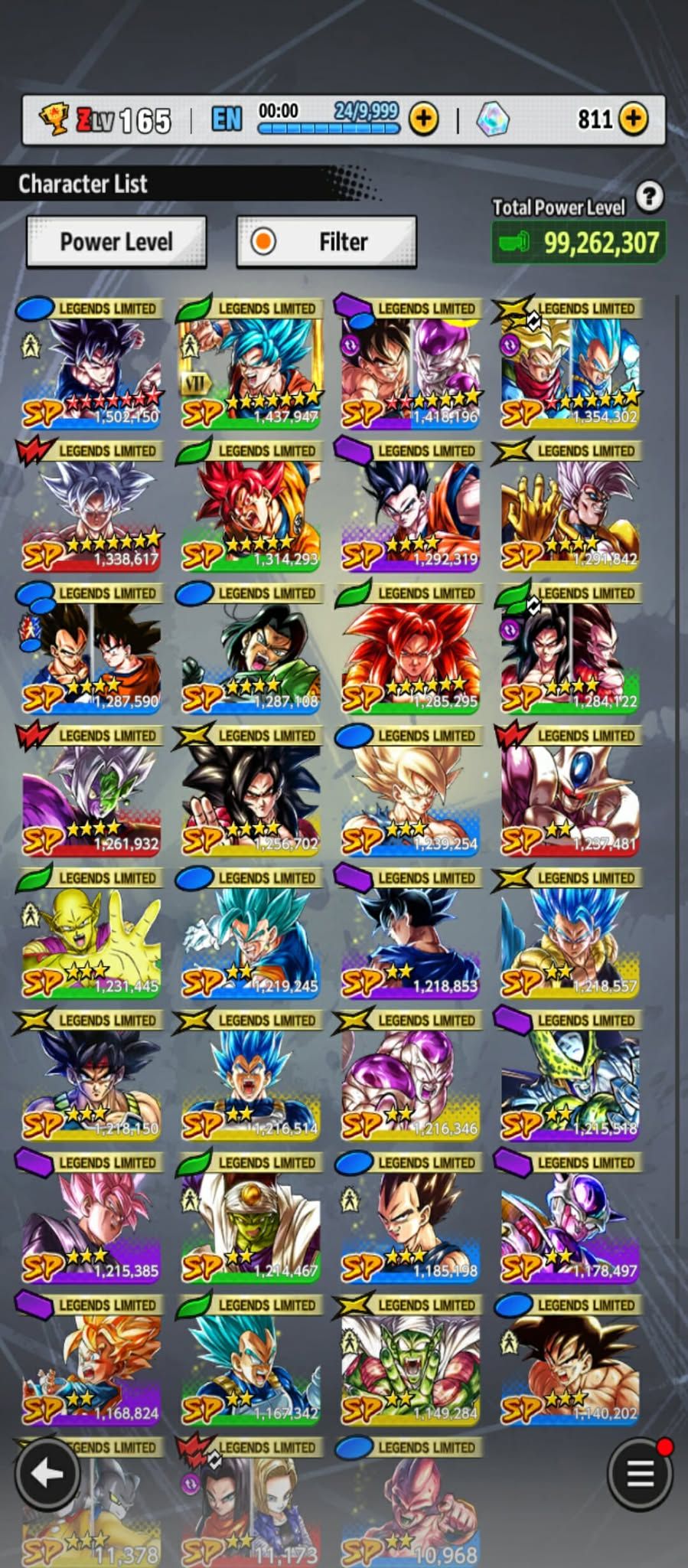Tap the help question mark icon
Screen dimensions: 688x1568
(x=649, y=197)
